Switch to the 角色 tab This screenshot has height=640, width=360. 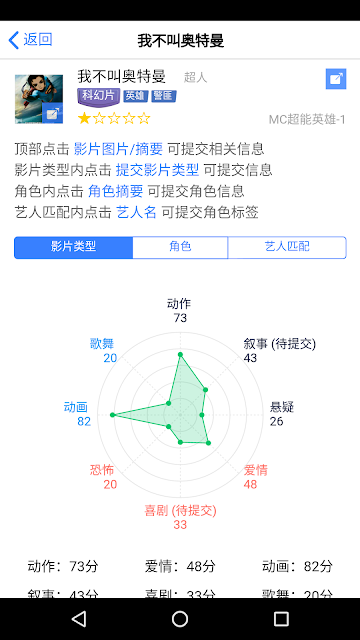pyautogui.click(x=180, y=247)
